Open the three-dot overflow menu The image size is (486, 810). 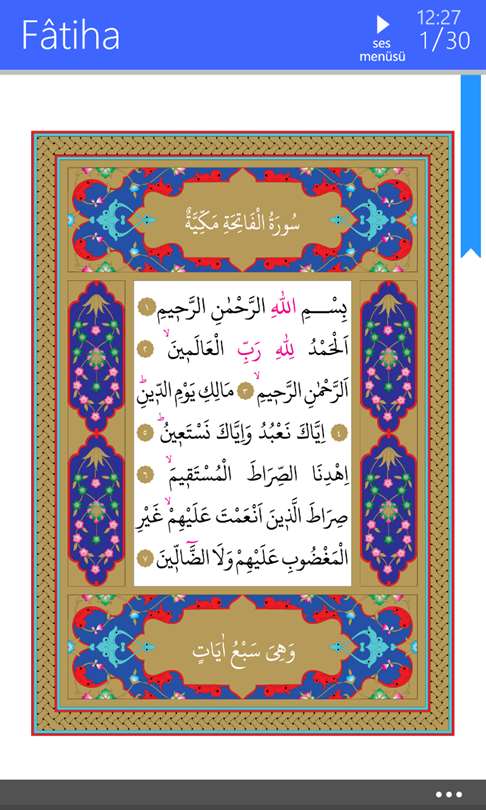click(x=448, y=795)
